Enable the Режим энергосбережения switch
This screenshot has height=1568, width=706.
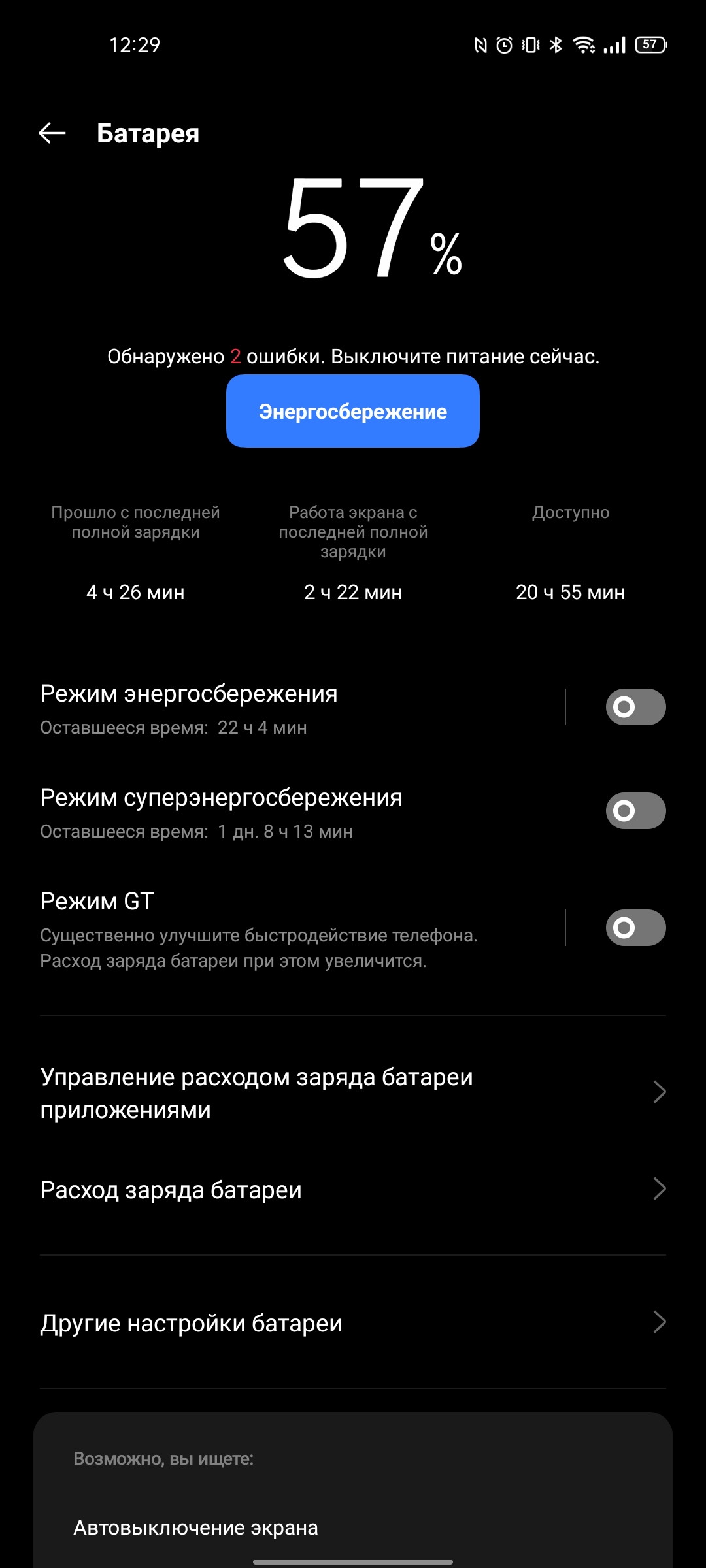pos(635,707)
